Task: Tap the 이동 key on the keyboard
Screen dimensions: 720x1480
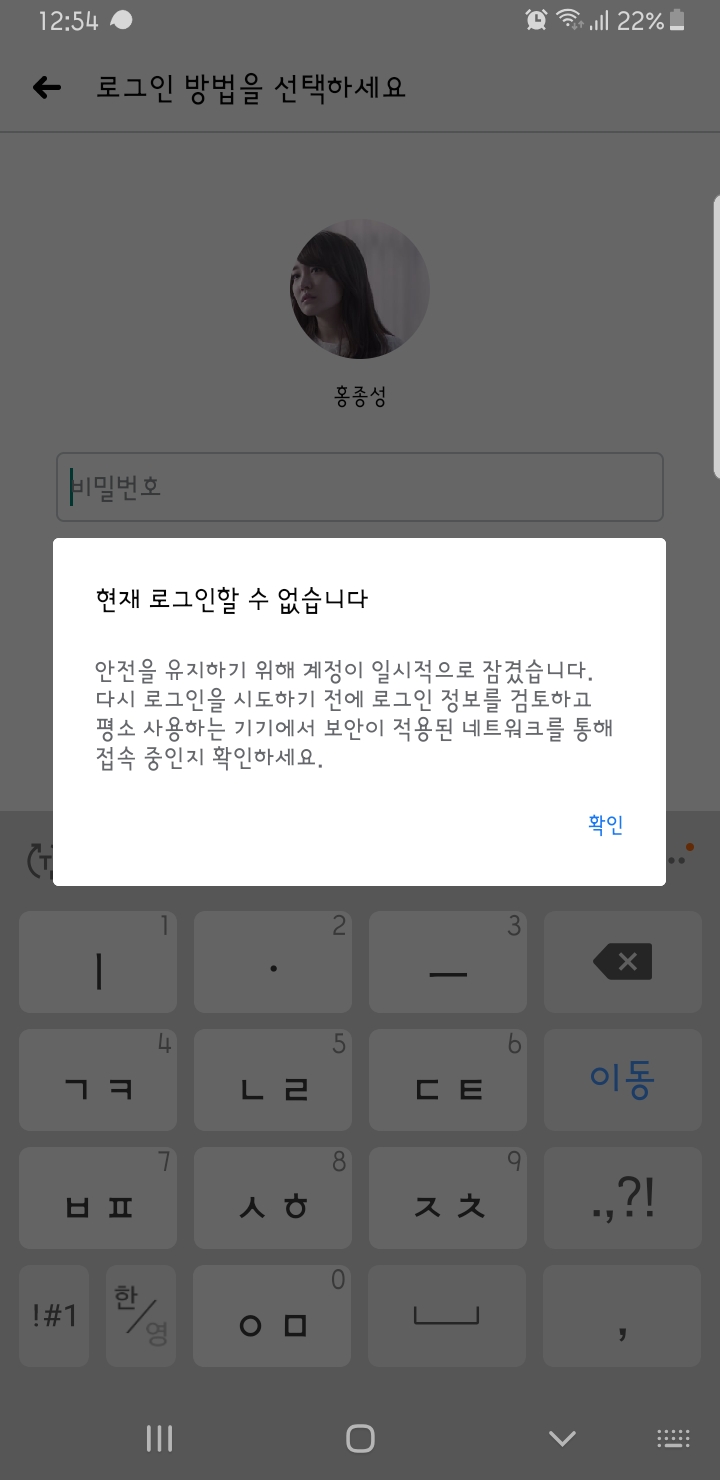Action: [x=622, y=1079]
